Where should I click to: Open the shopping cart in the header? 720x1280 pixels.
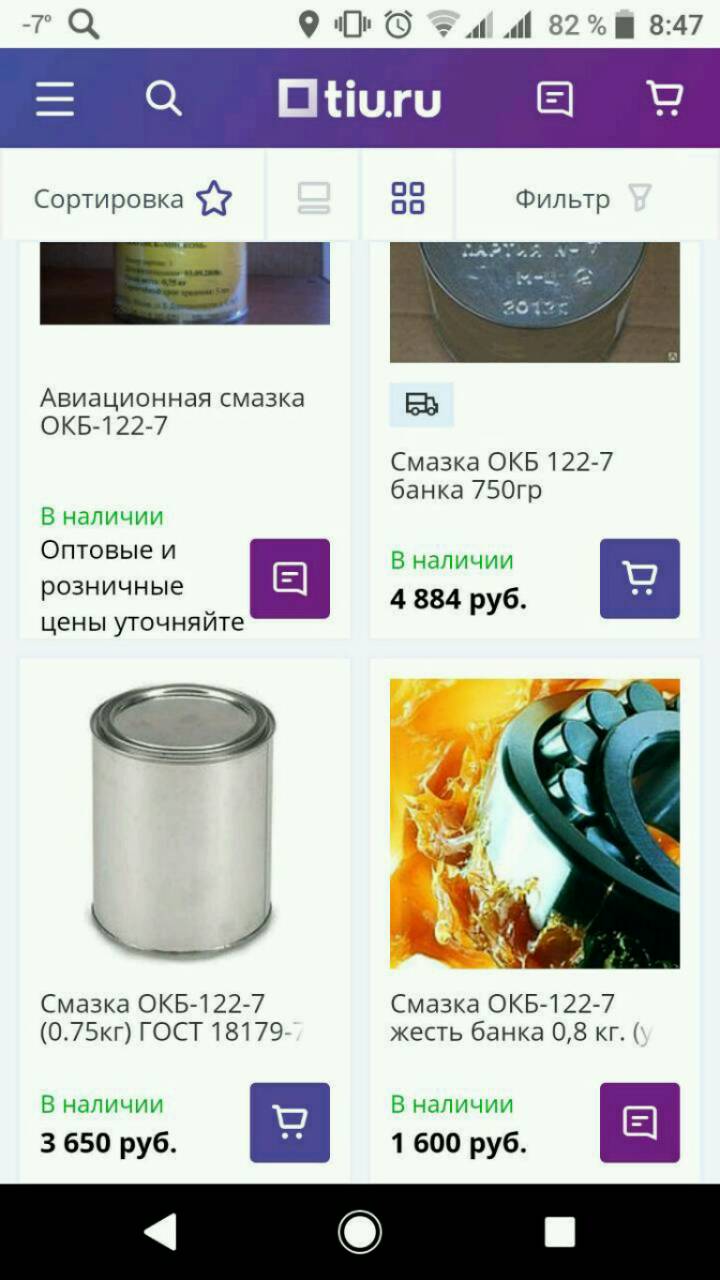coord(664,99)
